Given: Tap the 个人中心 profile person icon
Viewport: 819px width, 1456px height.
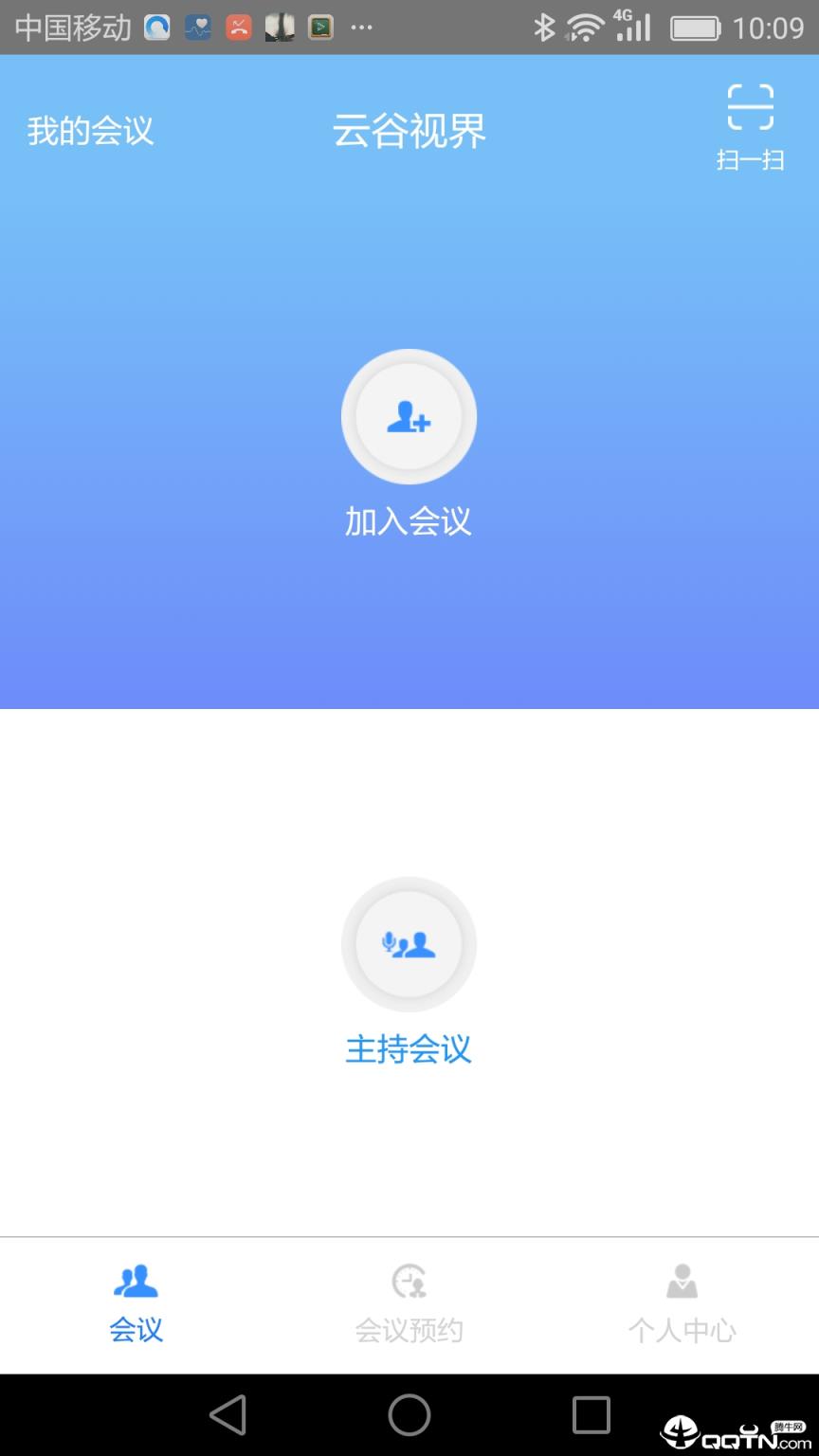Looking at the screenshot, I should [682, 1282].
